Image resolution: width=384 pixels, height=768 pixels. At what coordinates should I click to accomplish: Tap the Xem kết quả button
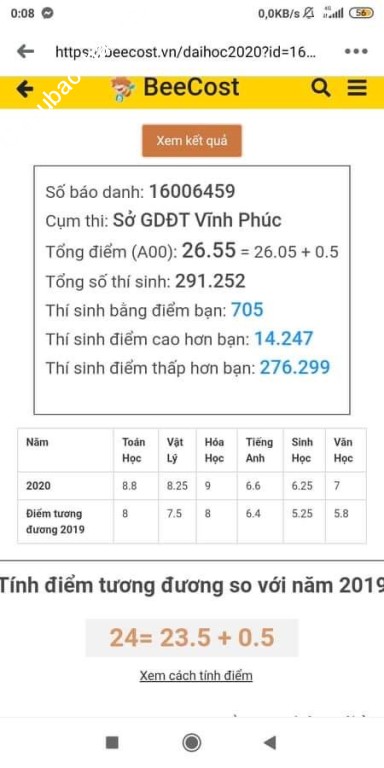click(192, 141)
